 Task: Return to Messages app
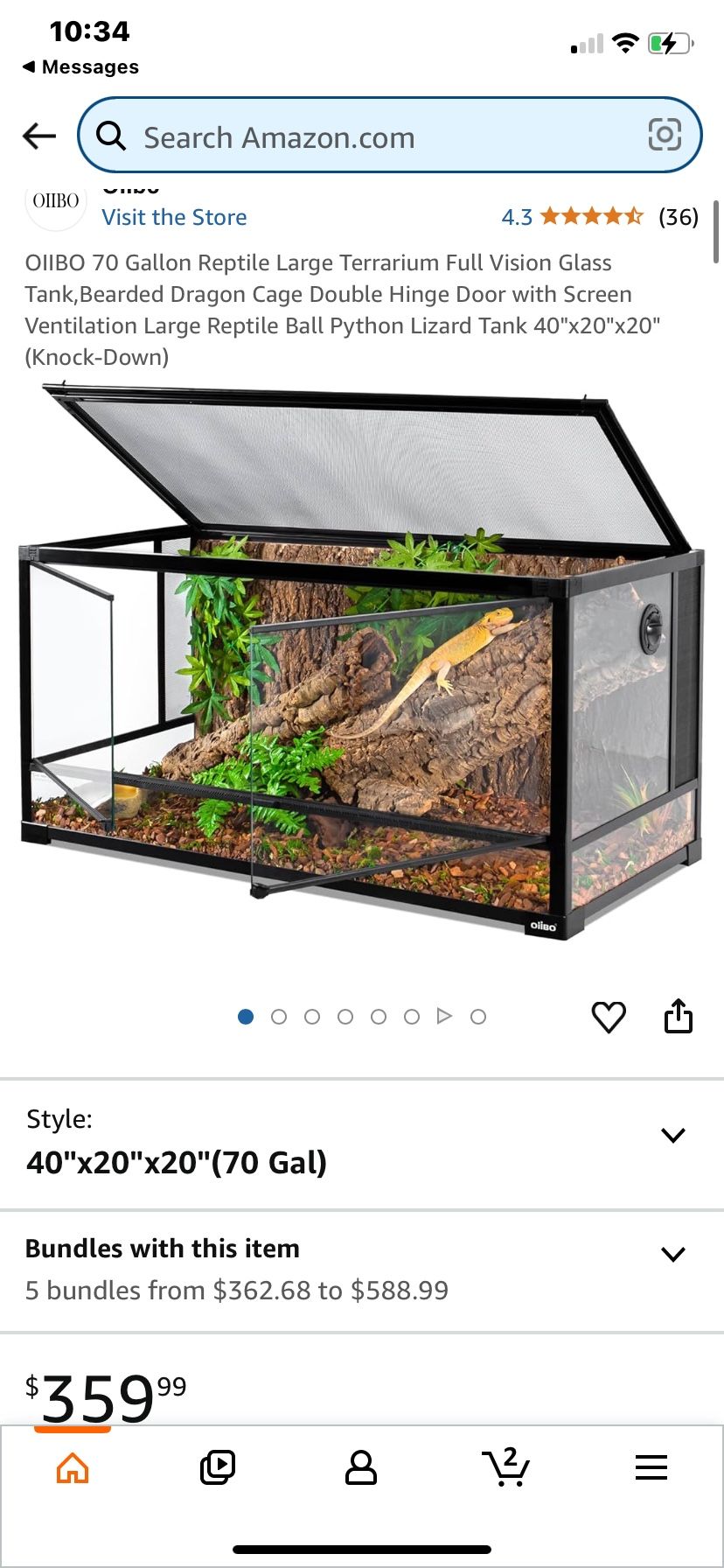(x=80, y=67)
